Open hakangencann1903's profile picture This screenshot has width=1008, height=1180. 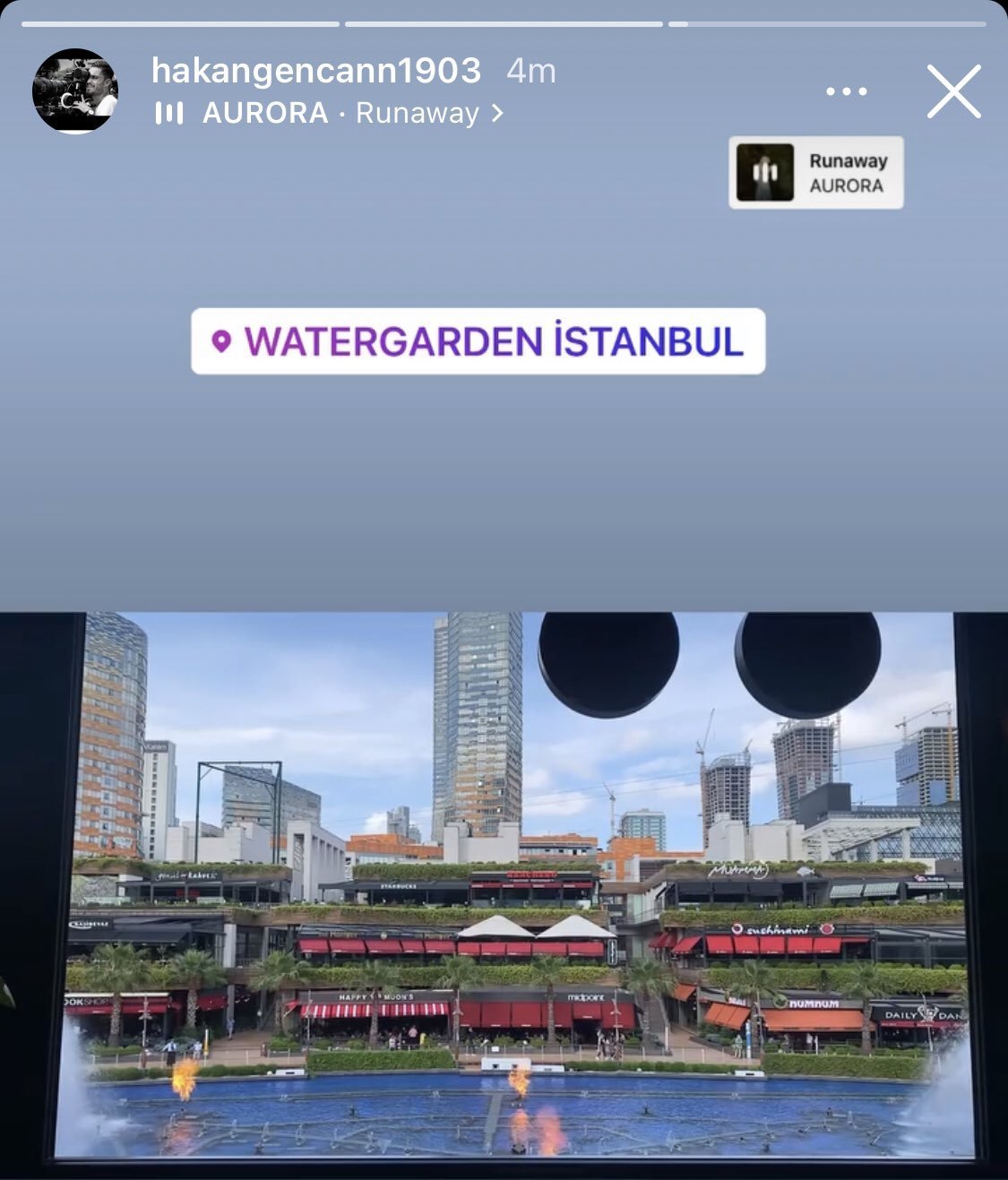click(x=75, y=91)
